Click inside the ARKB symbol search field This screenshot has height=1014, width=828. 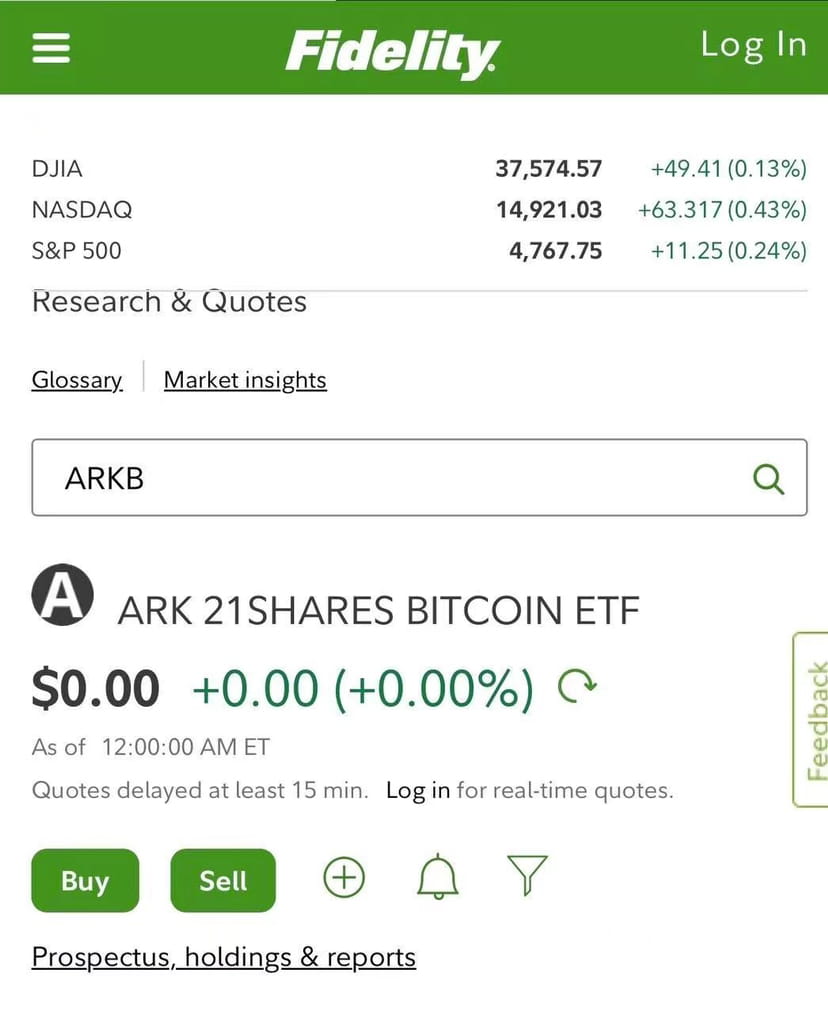tap(300, 478)
